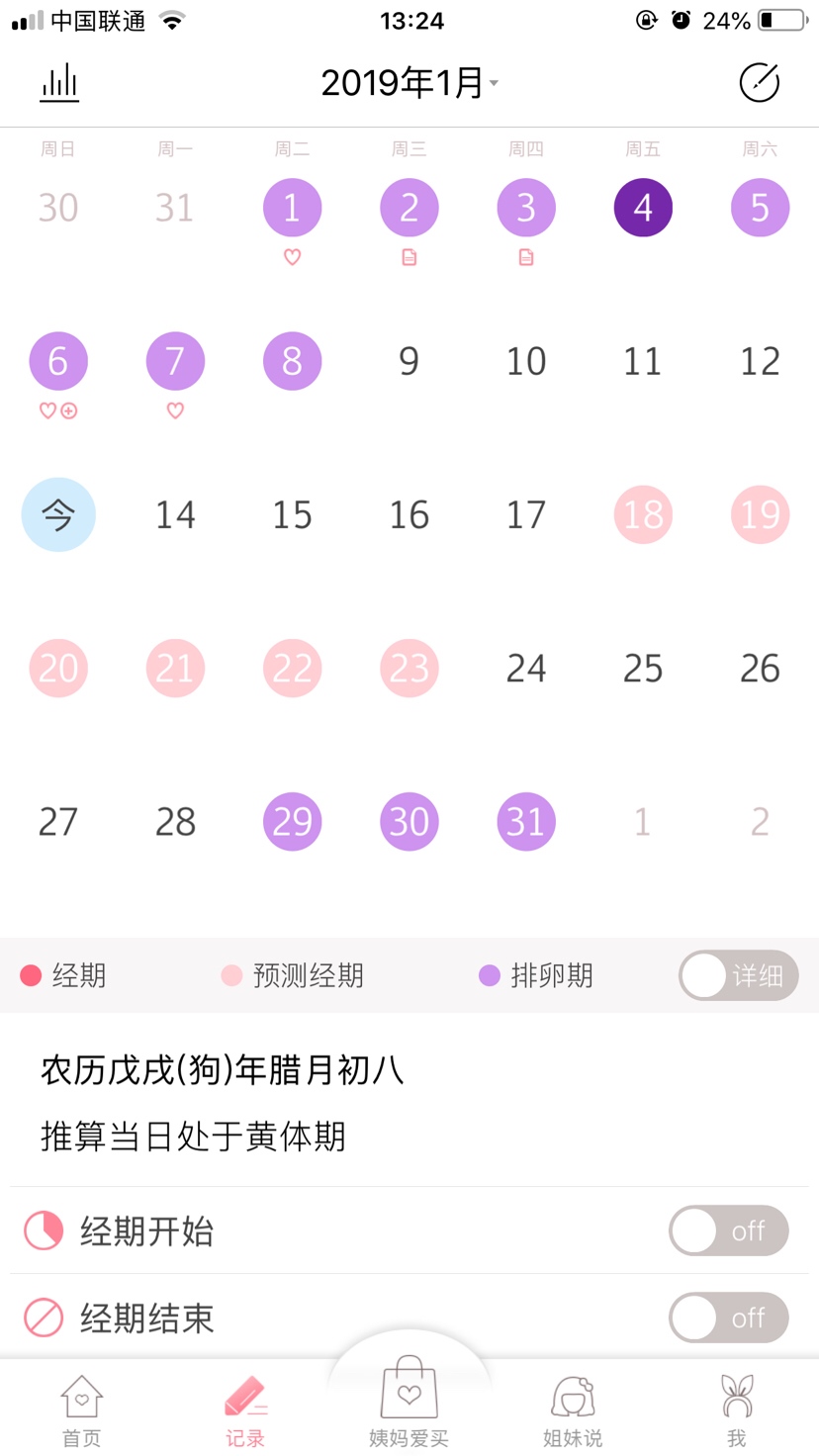819x1456 pixels.
Task: Open the statistics chart icon
Action: point(59,82)
